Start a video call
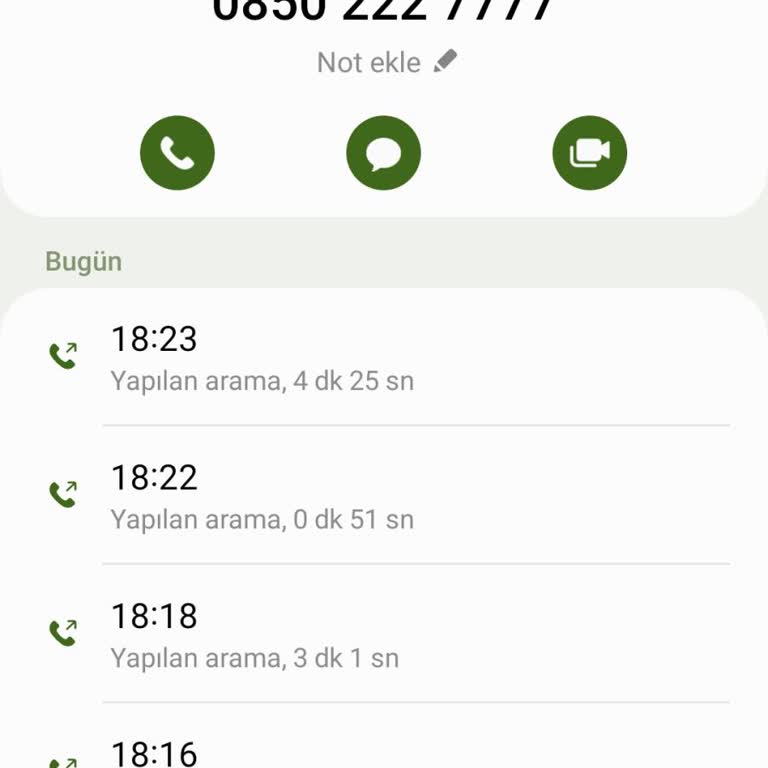The height and width of the screenshot is (768, 768). pyautogui.click(x=589, y=153)
